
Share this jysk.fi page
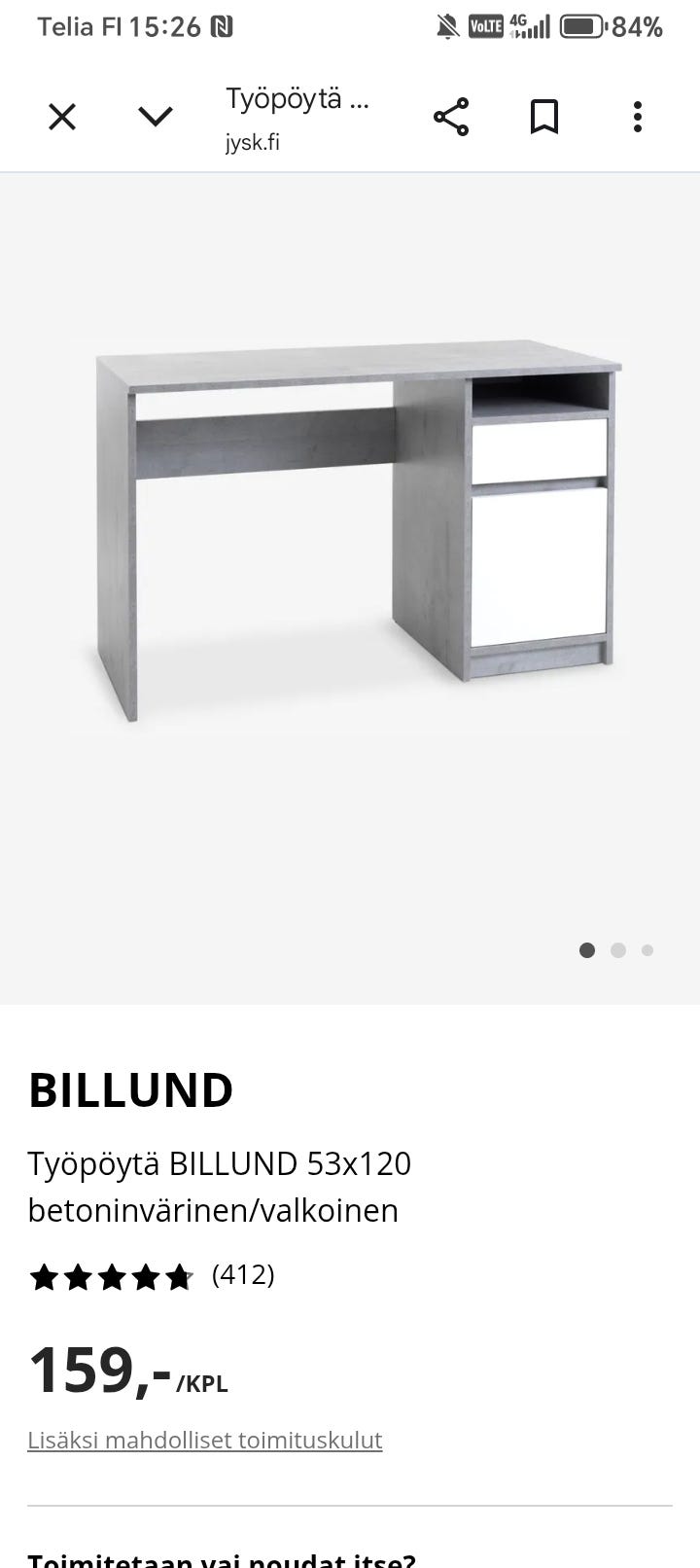(x=451, y=117)
